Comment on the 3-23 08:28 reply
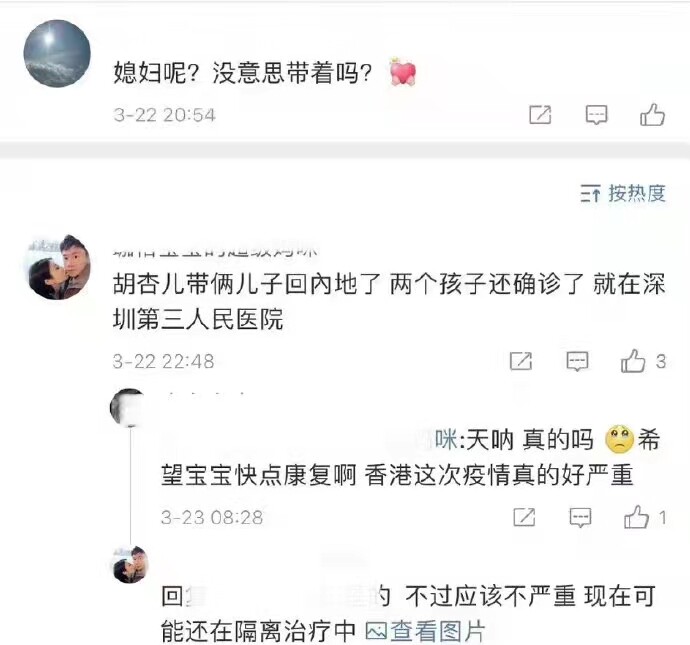Screen dimensions: 690x645 pyautogui.click(x=580, y=517)
